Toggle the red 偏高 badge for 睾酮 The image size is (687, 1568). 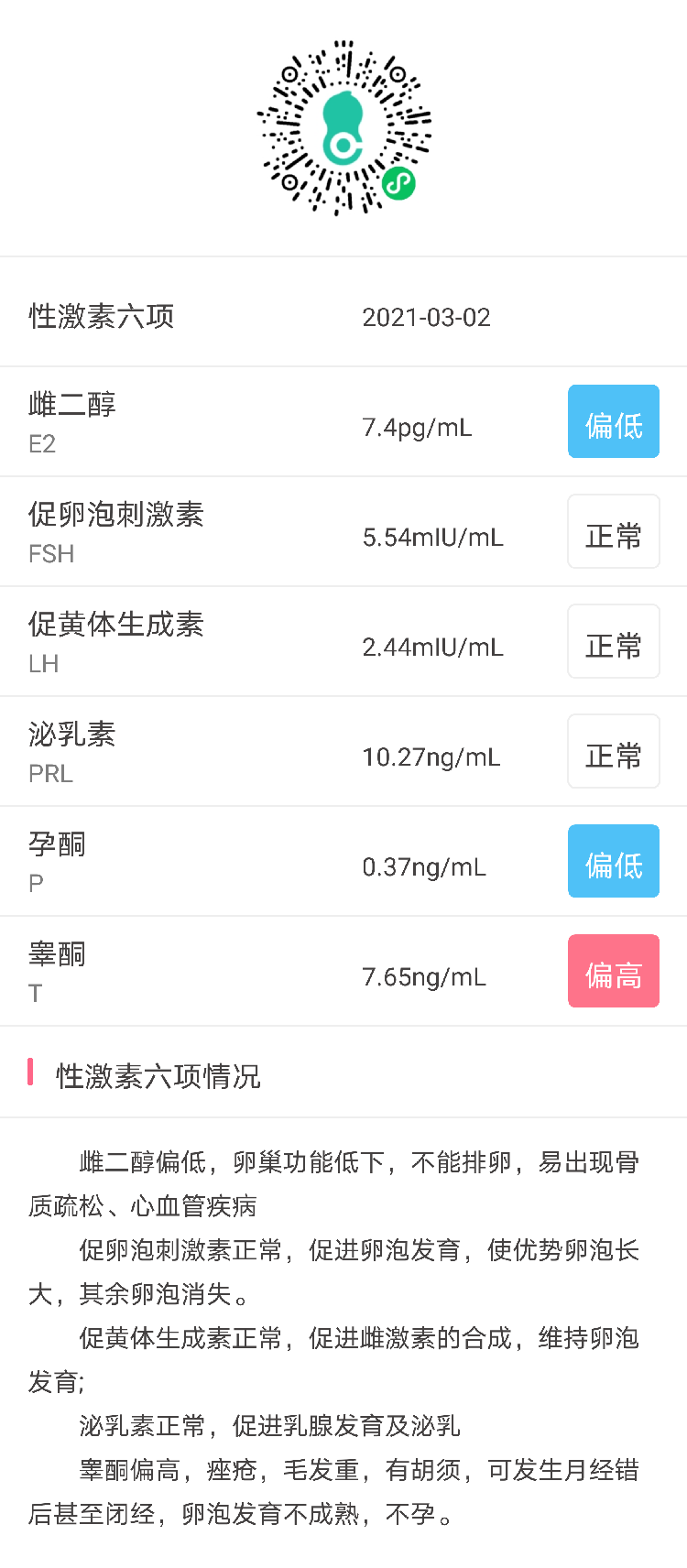coord(613,971)
